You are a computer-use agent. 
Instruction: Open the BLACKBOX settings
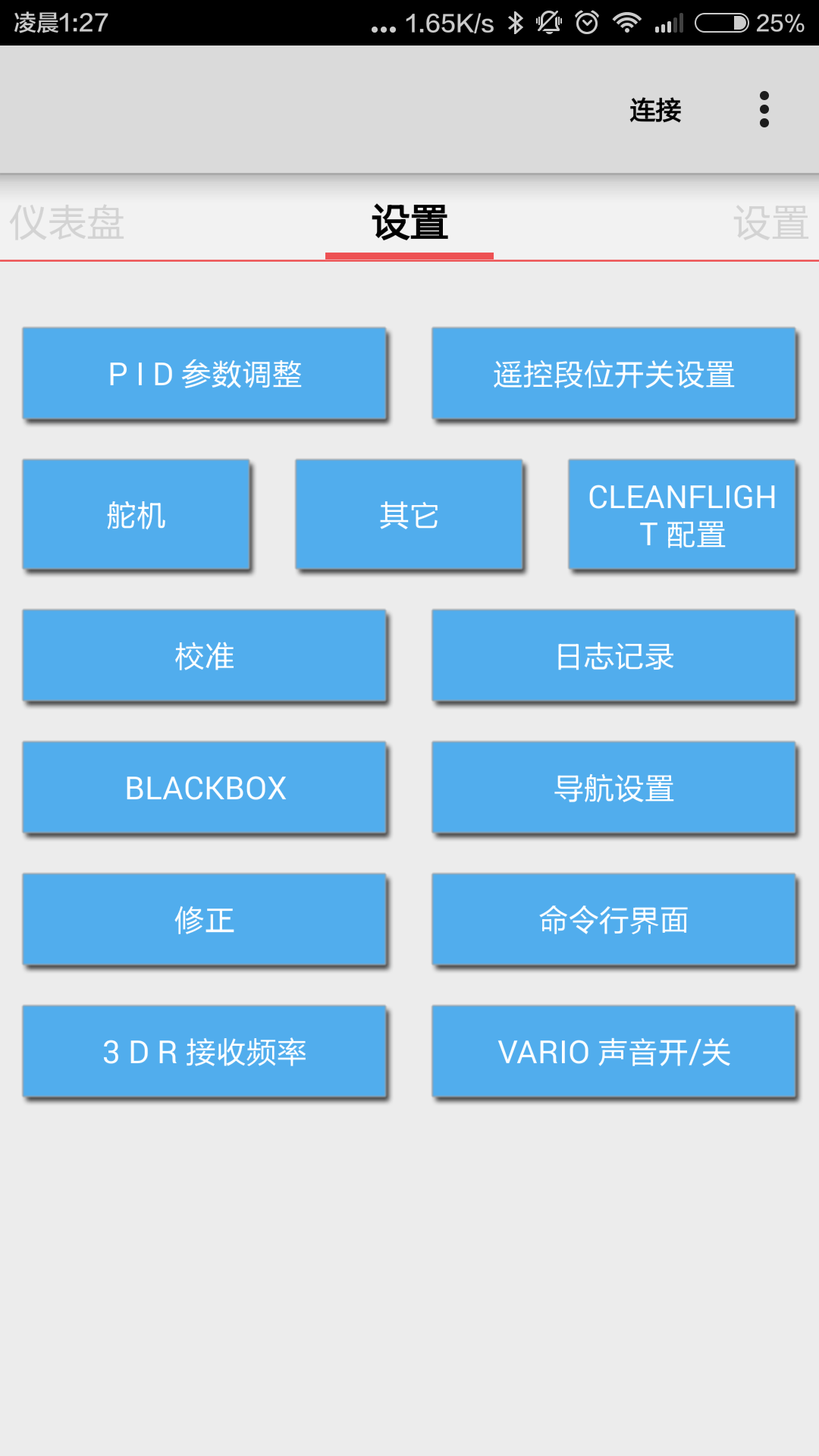205,788
